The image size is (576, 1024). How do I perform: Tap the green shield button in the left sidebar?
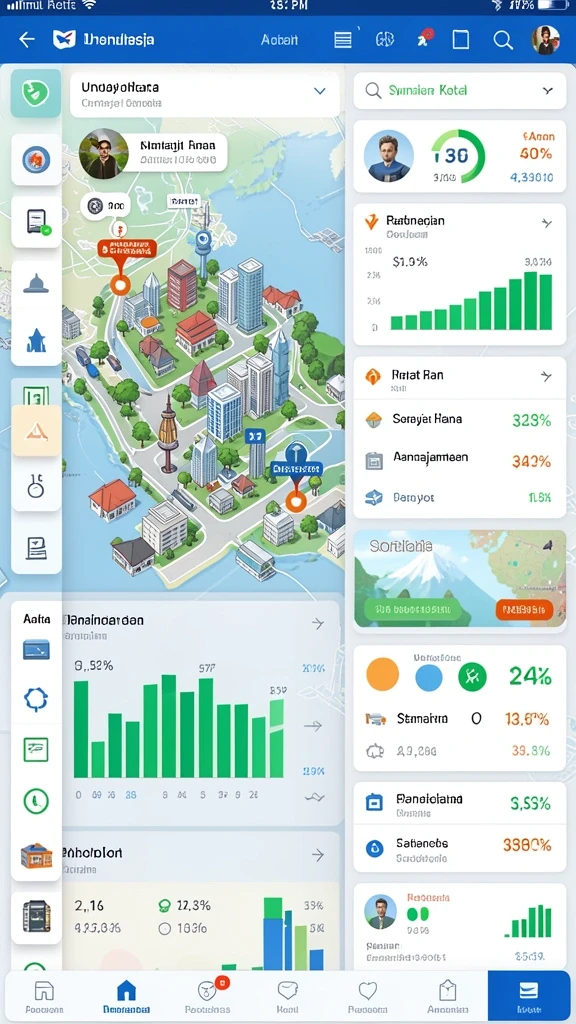click(36, 93)
